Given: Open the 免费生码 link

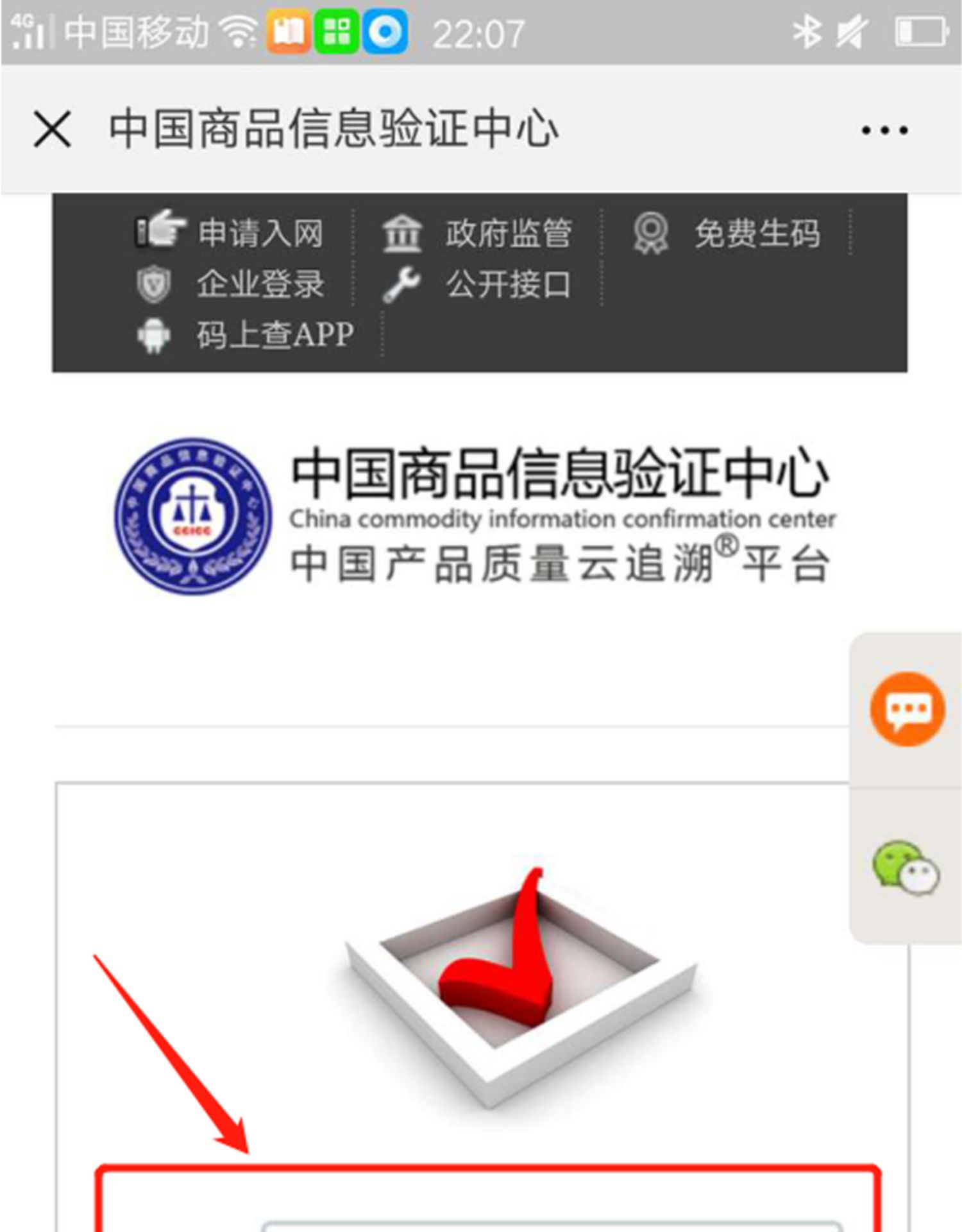Looking at the screenshot, I should [x=757, y=232].
